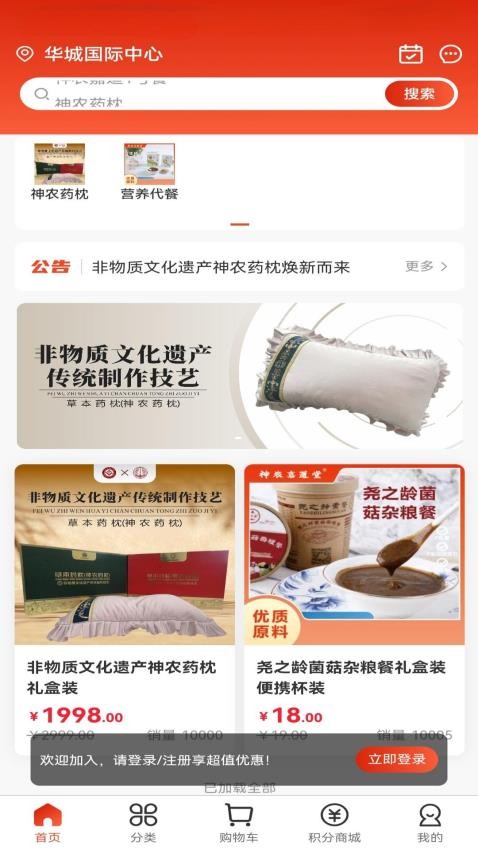Tap the search input field

202,94
